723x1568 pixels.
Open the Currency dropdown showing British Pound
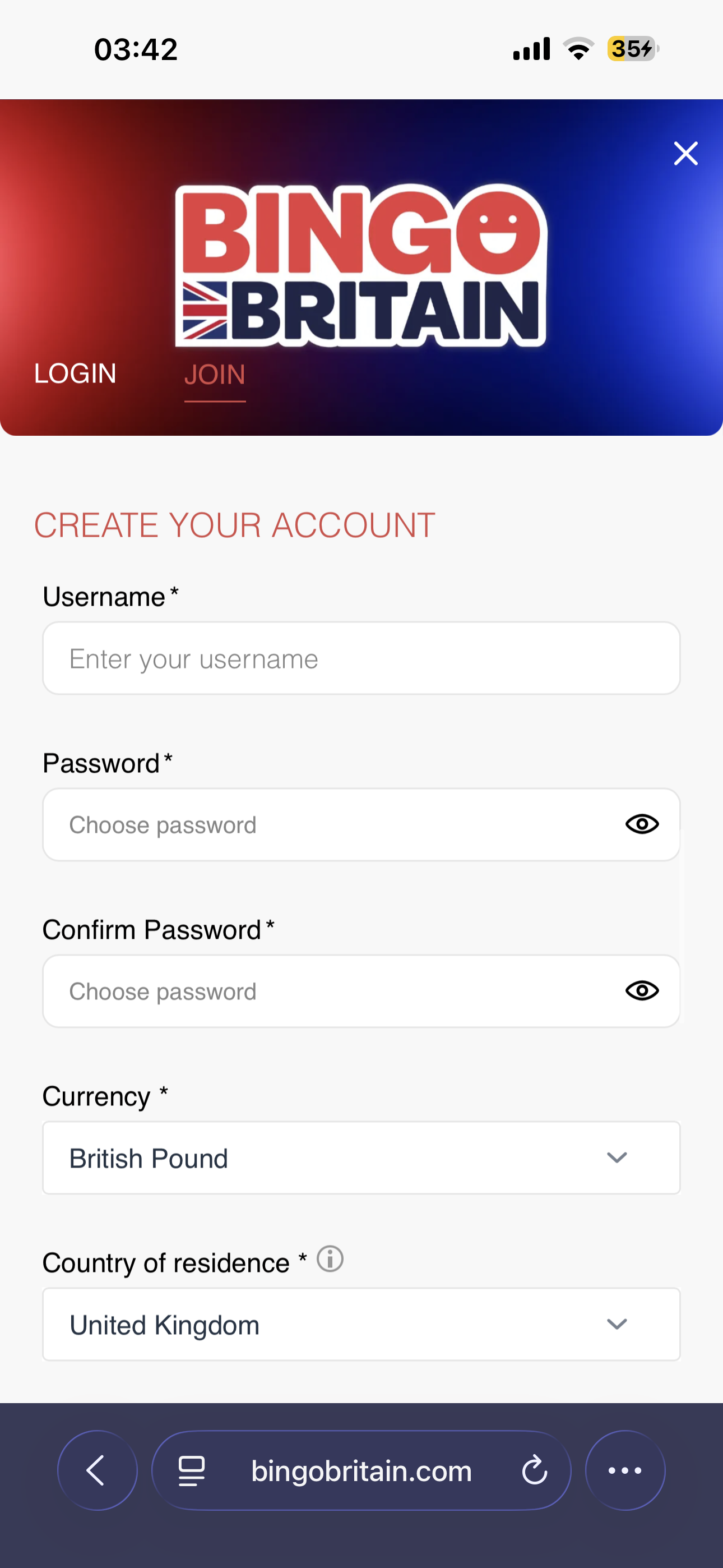[361, 1157]
